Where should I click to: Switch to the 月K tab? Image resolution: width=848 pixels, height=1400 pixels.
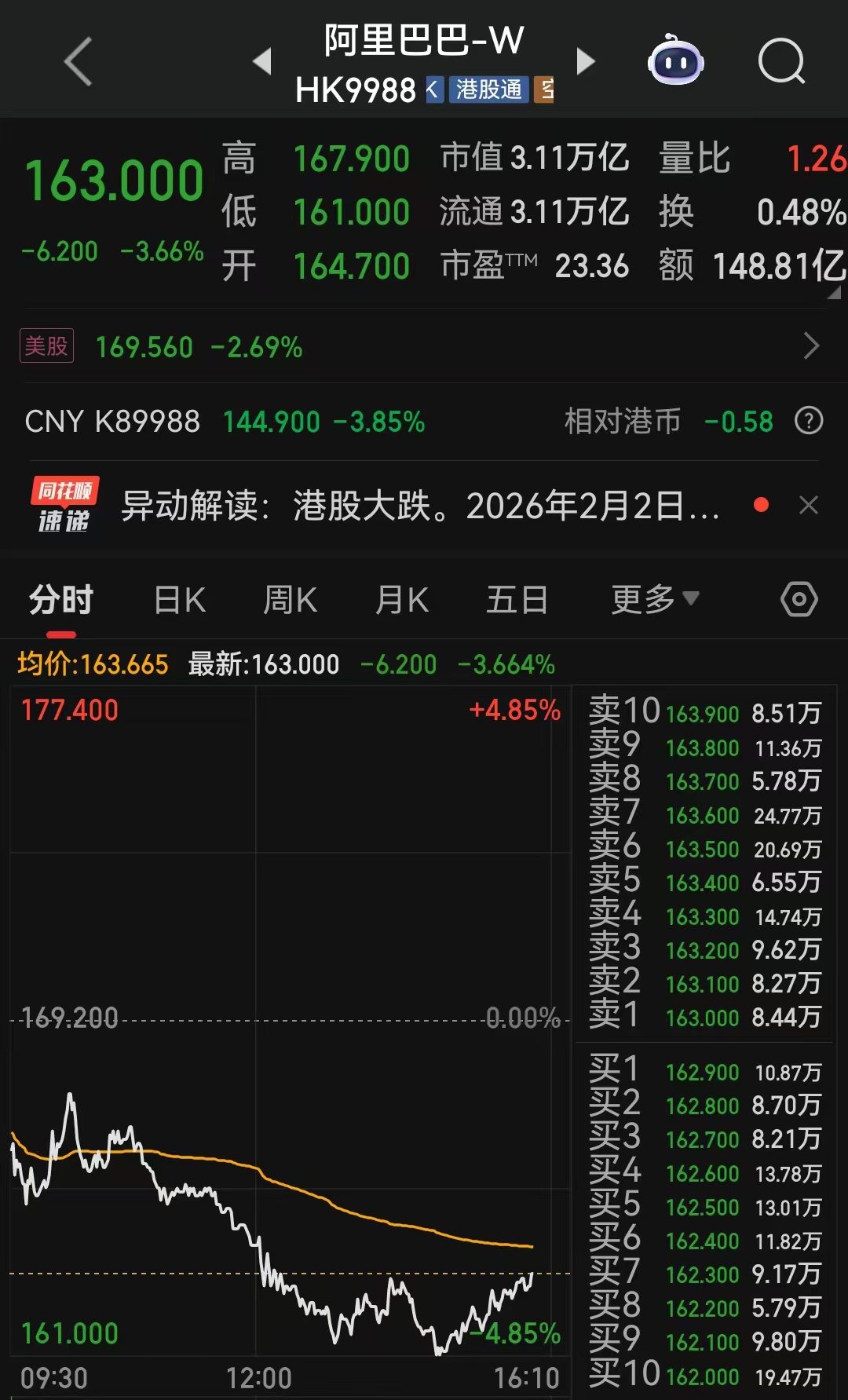[402, 601]
